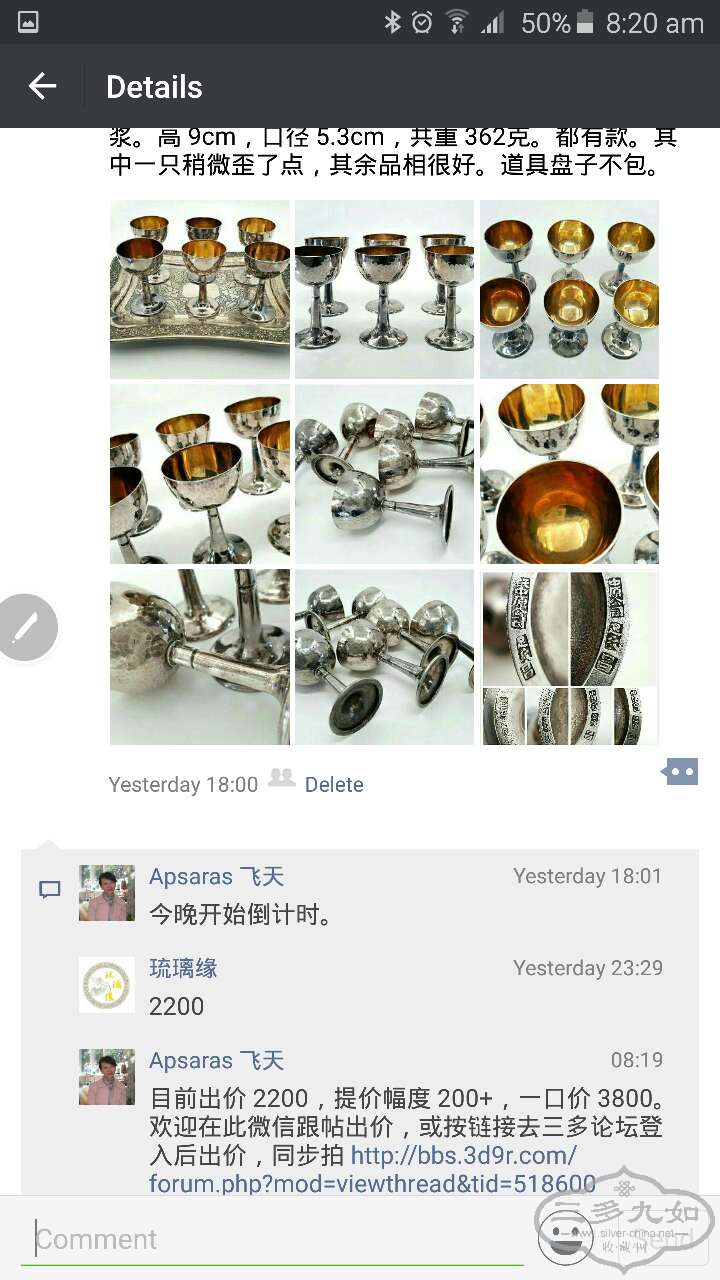The image size is (720, 1280).
Task: Open the photo of cups on a silver tray
Action: (x=200, y=289)
